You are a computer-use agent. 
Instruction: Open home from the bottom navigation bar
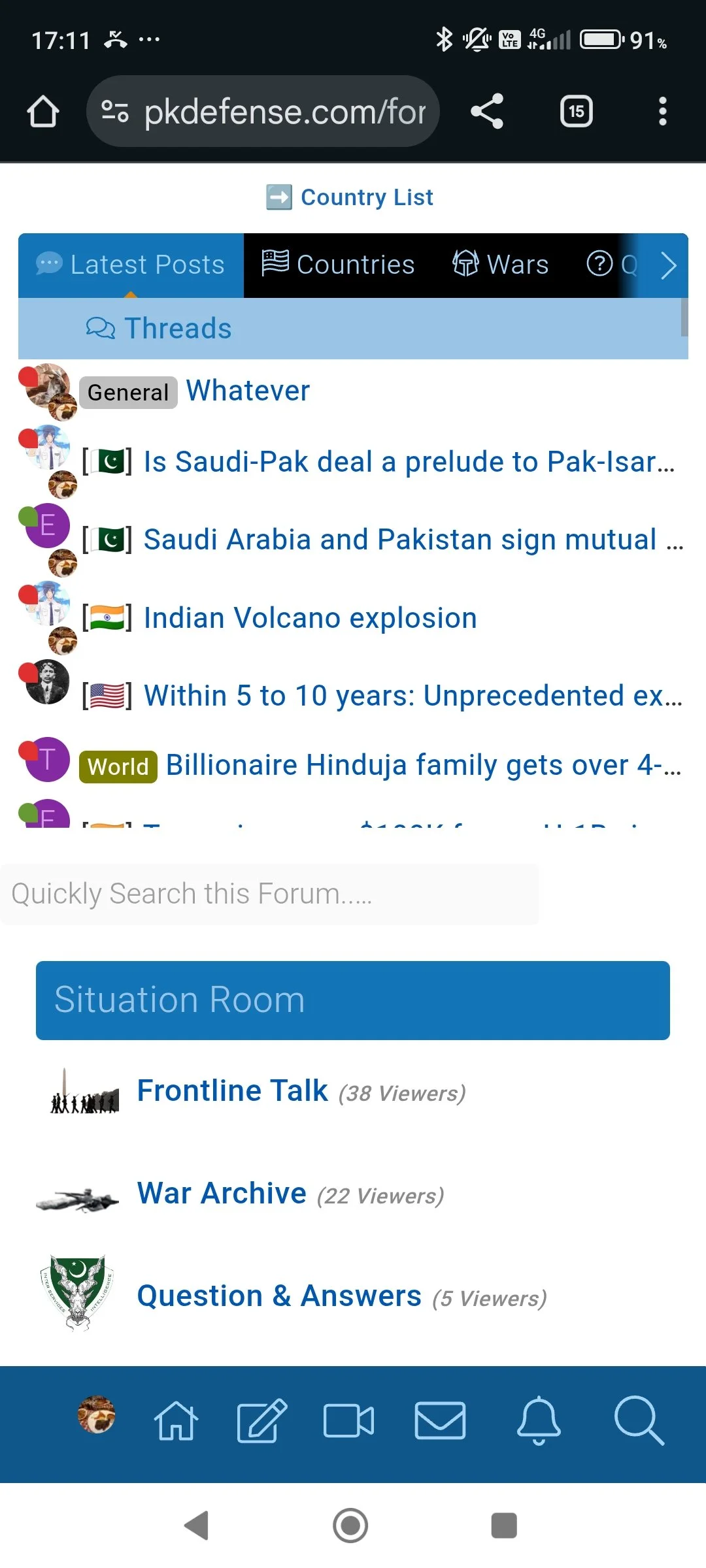tap(177, 1419)
